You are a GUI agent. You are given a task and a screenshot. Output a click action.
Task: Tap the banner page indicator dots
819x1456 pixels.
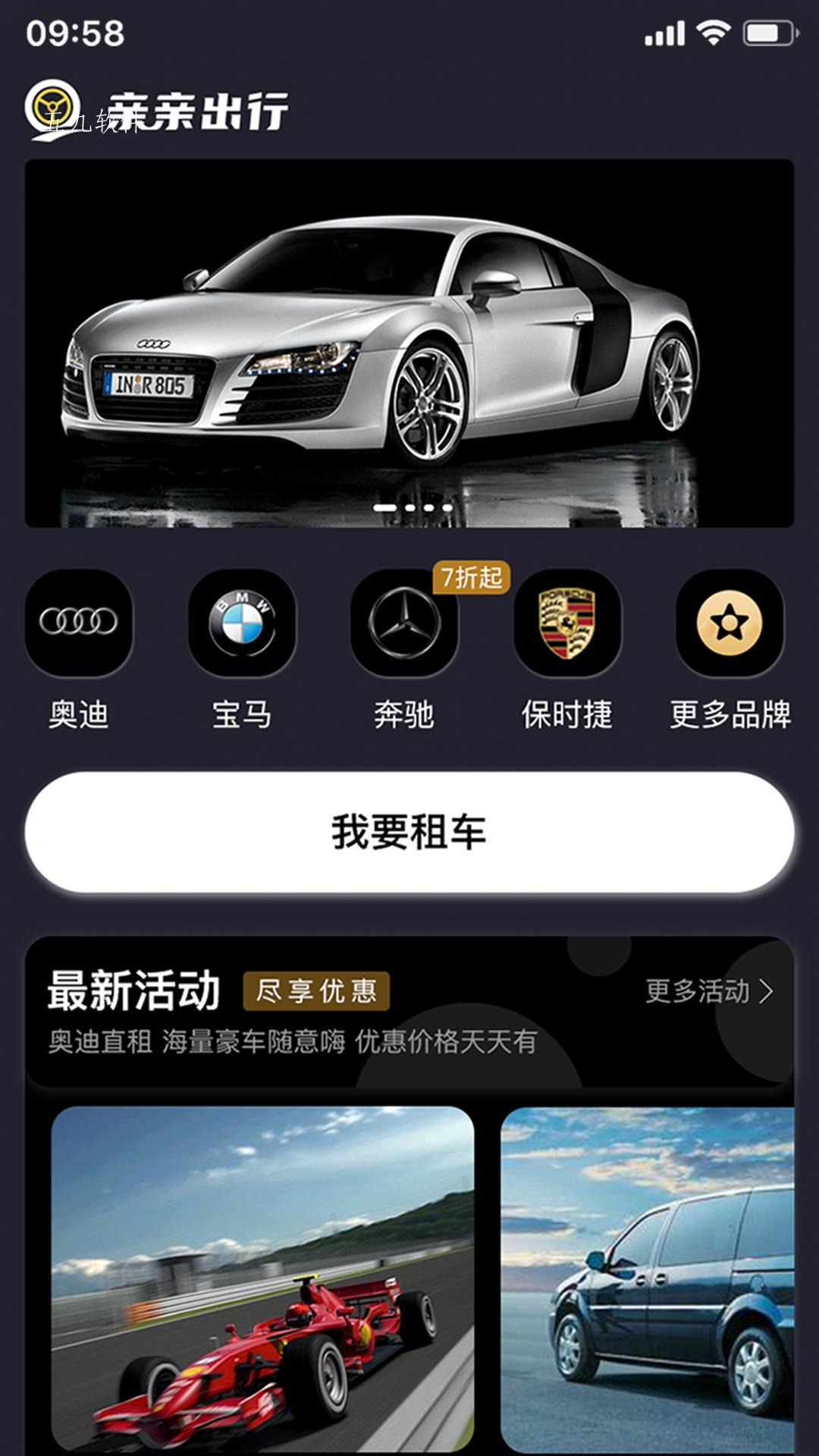pos(414,507)
